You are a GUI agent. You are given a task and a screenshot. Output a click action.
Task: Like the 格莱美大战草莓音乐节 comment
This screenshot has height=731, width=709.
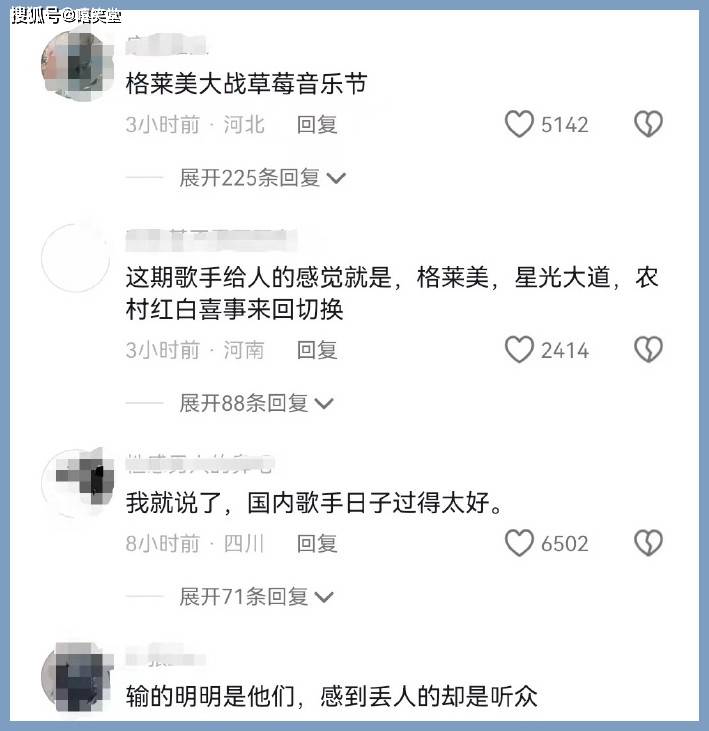(519, 125)
